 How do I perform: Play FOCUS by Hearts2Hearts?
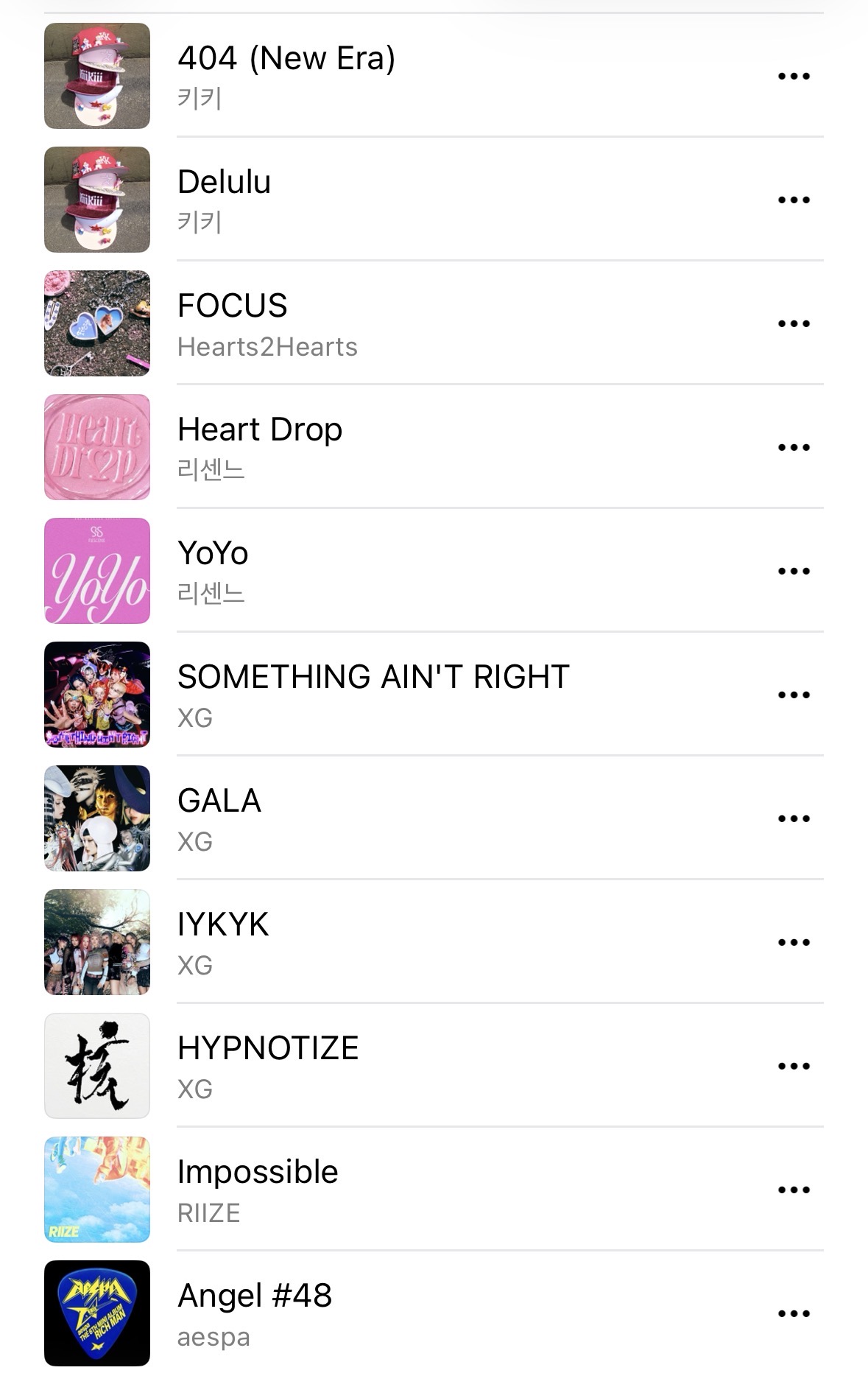tap(233, 306)
